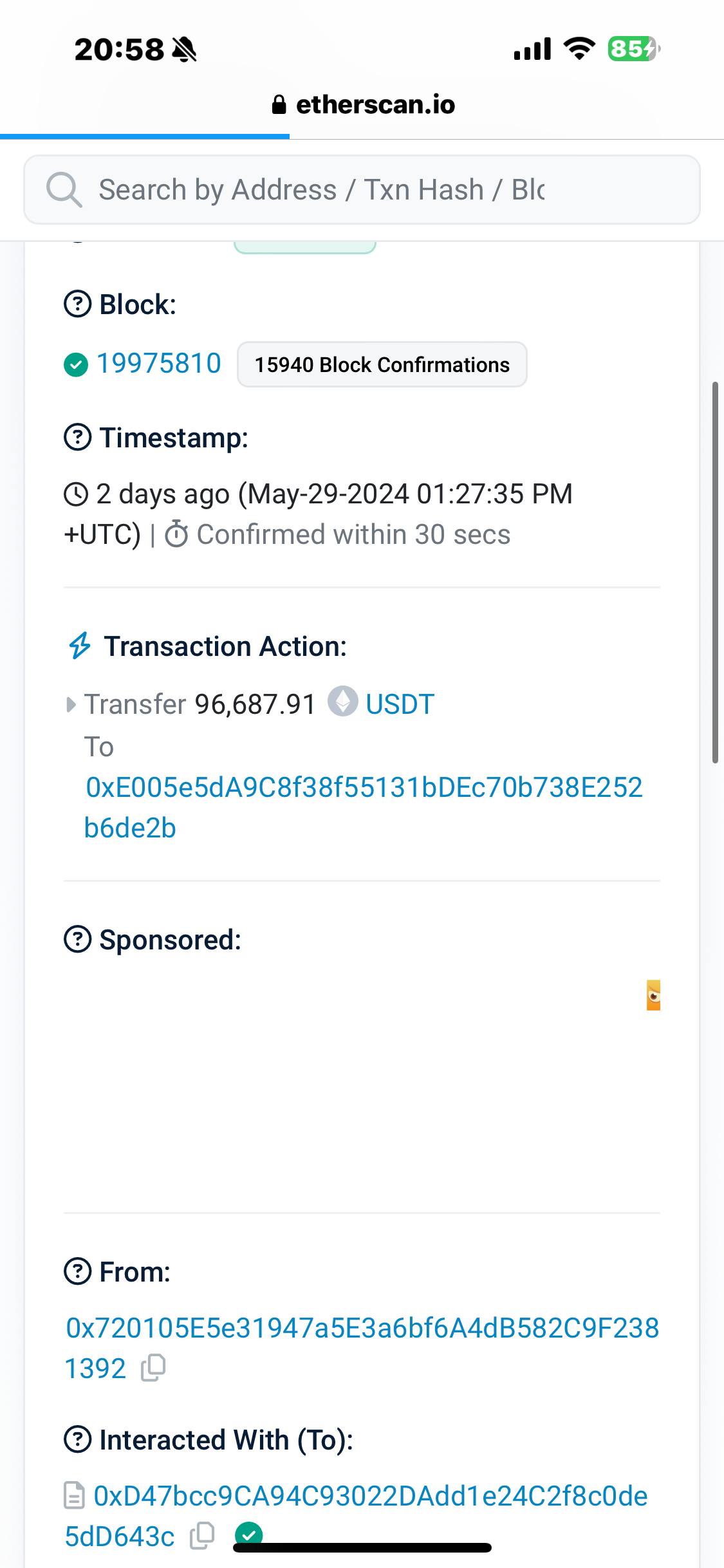This screenshot has width=724, height=1568.
Task: Copy the Interacted With contract address
Action: coord(202,1536)
